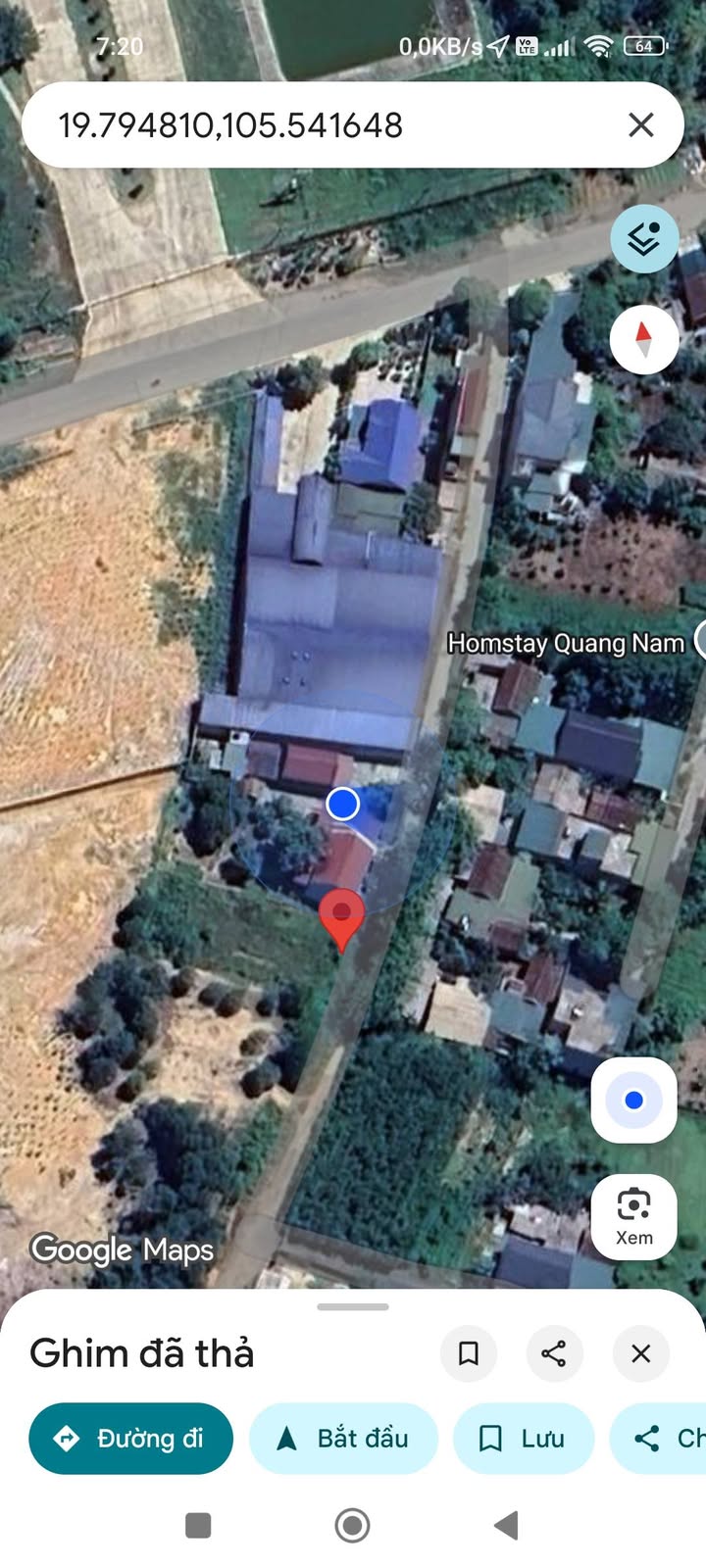Tap the compass to reset orientation
706x1568 pixels.
644,340
